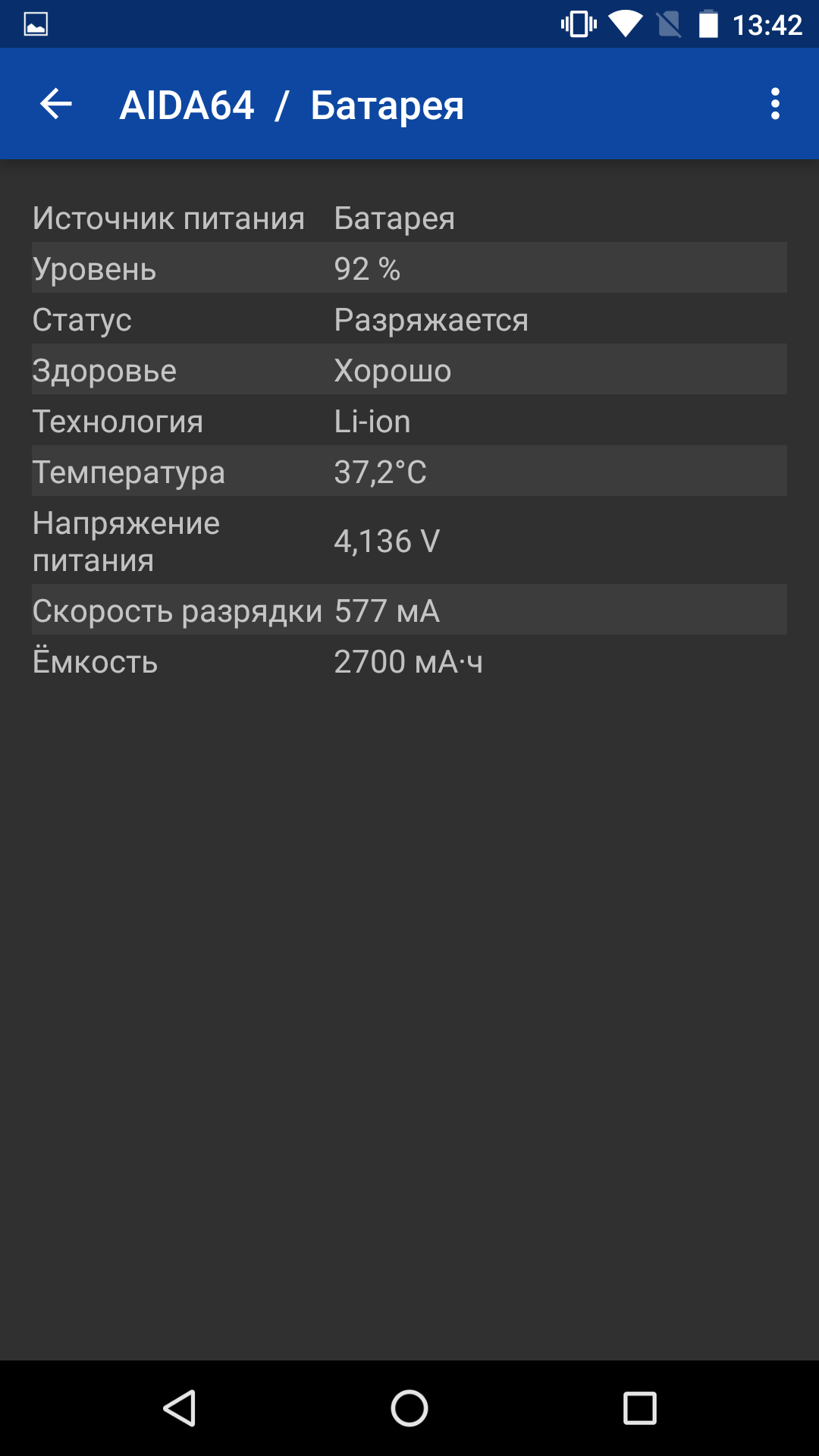Open the three-dot overflow menu
The height and width of the screenshot is (1456, 819).
[775, 104]
